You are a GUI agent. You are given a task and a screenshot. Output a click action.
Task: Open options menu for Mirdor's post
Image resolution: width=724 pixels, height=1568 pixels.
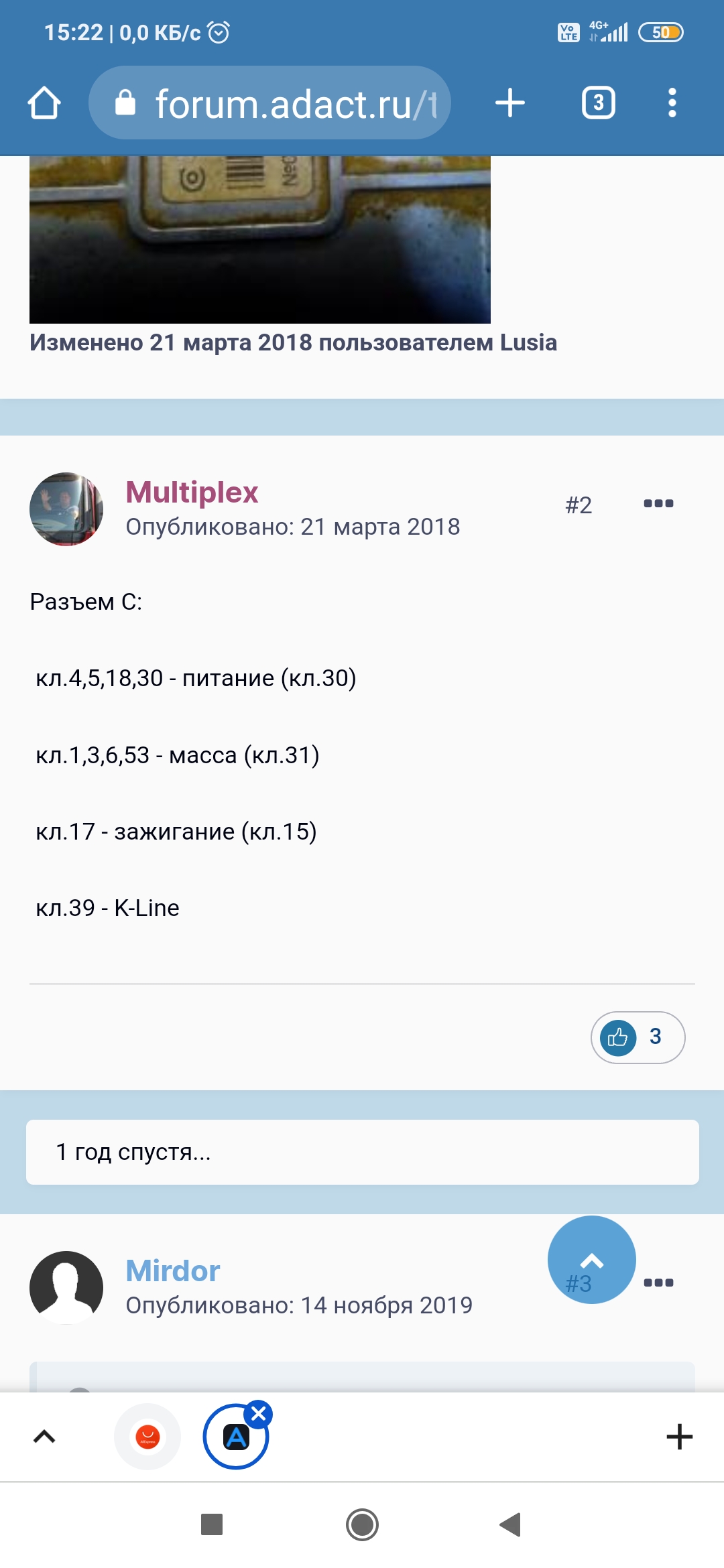(658, 1283)
